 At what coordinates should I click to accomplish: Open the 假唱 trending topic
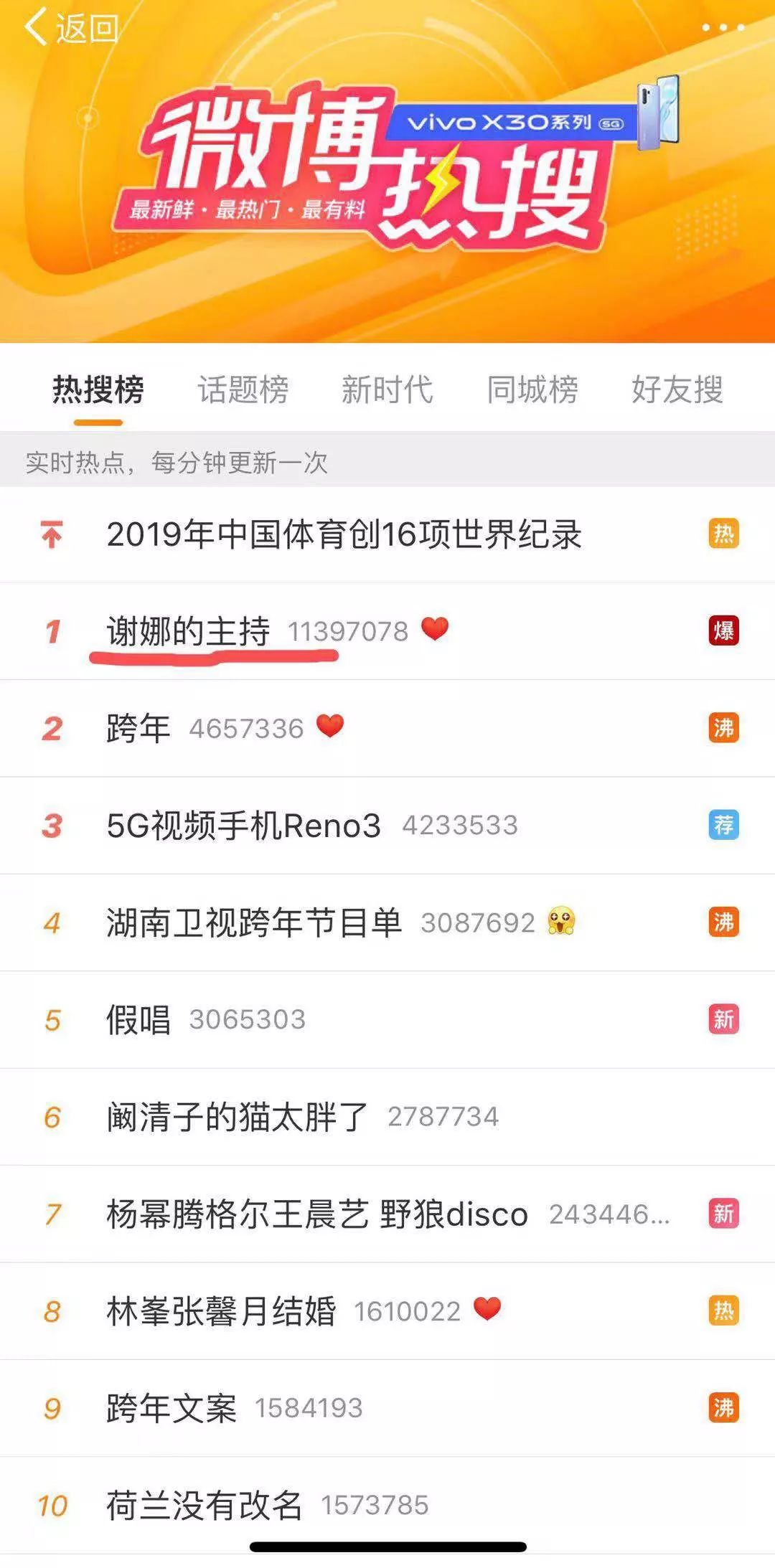point(138,1020)
